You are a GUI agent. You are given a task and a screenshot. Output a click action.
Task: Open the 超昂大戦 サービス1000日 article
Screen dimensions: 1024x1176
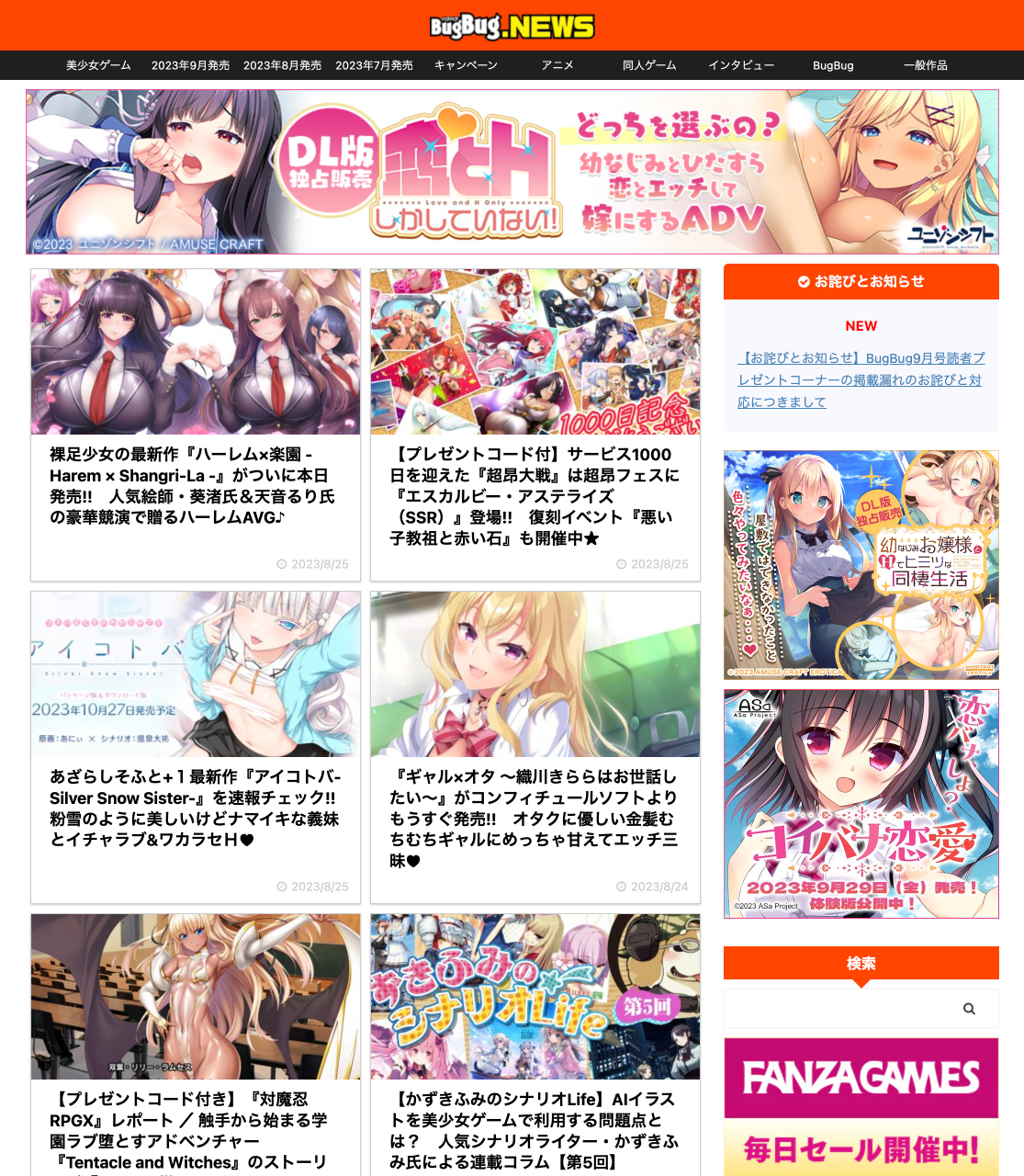535,496
